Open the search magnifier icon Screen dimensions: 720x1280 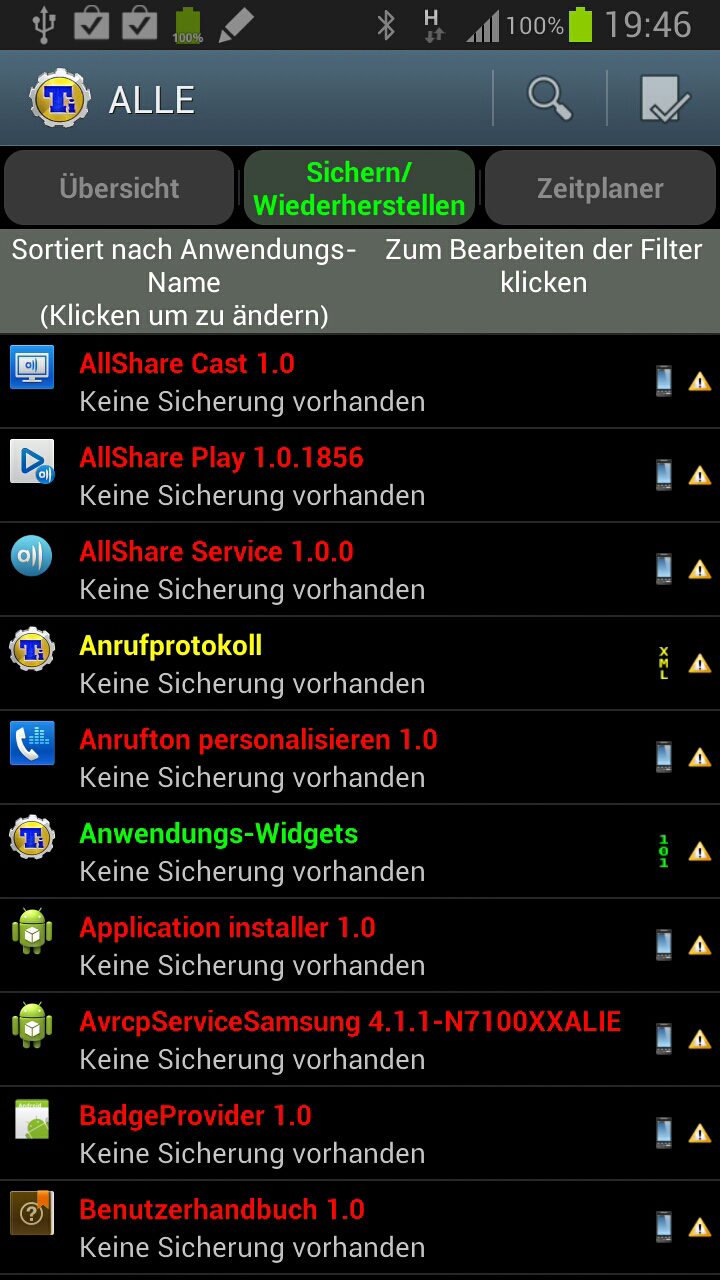click(550, 98)
